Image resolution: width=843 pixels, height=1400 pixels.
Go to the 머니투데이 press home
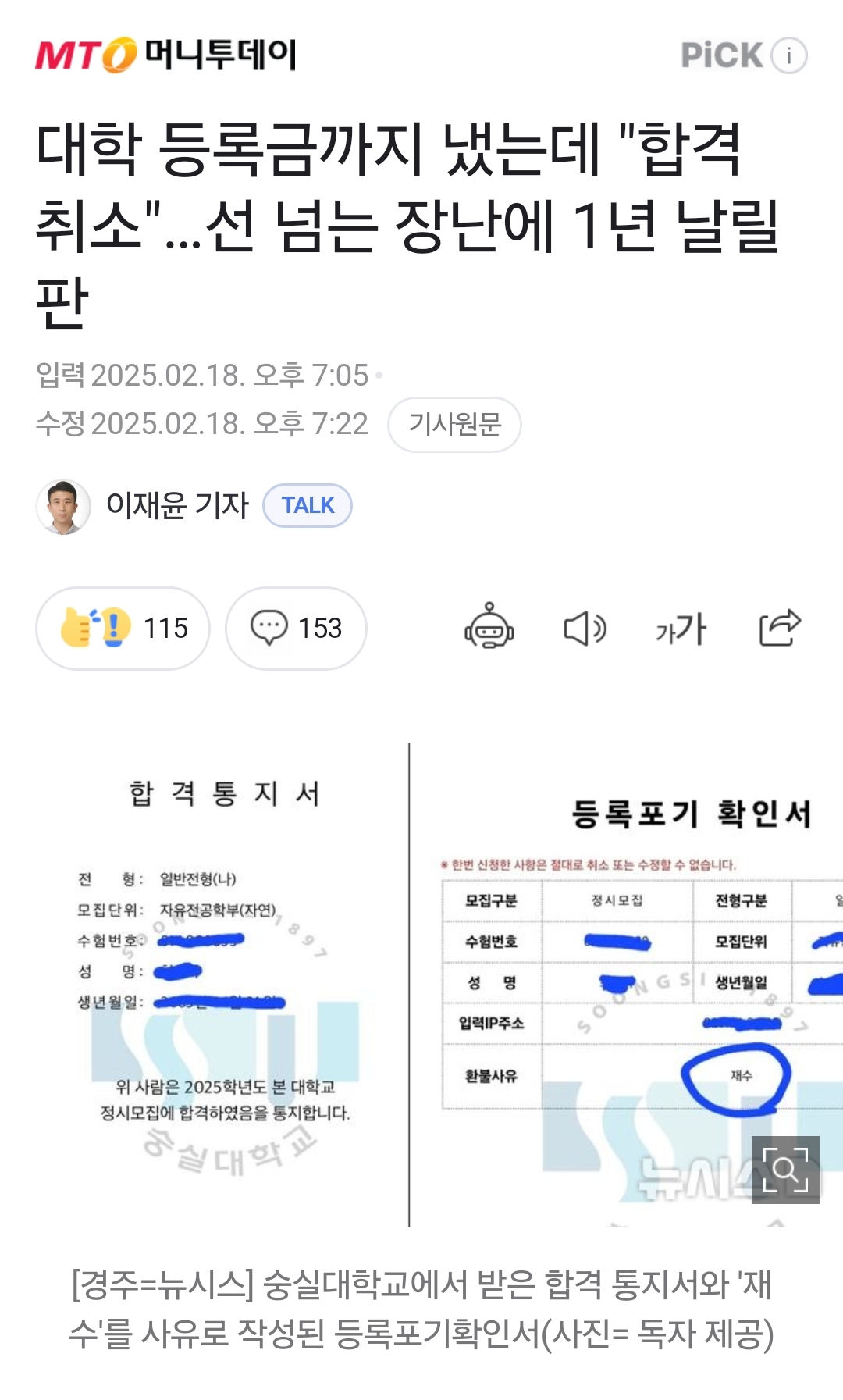(x=165, y=55)
